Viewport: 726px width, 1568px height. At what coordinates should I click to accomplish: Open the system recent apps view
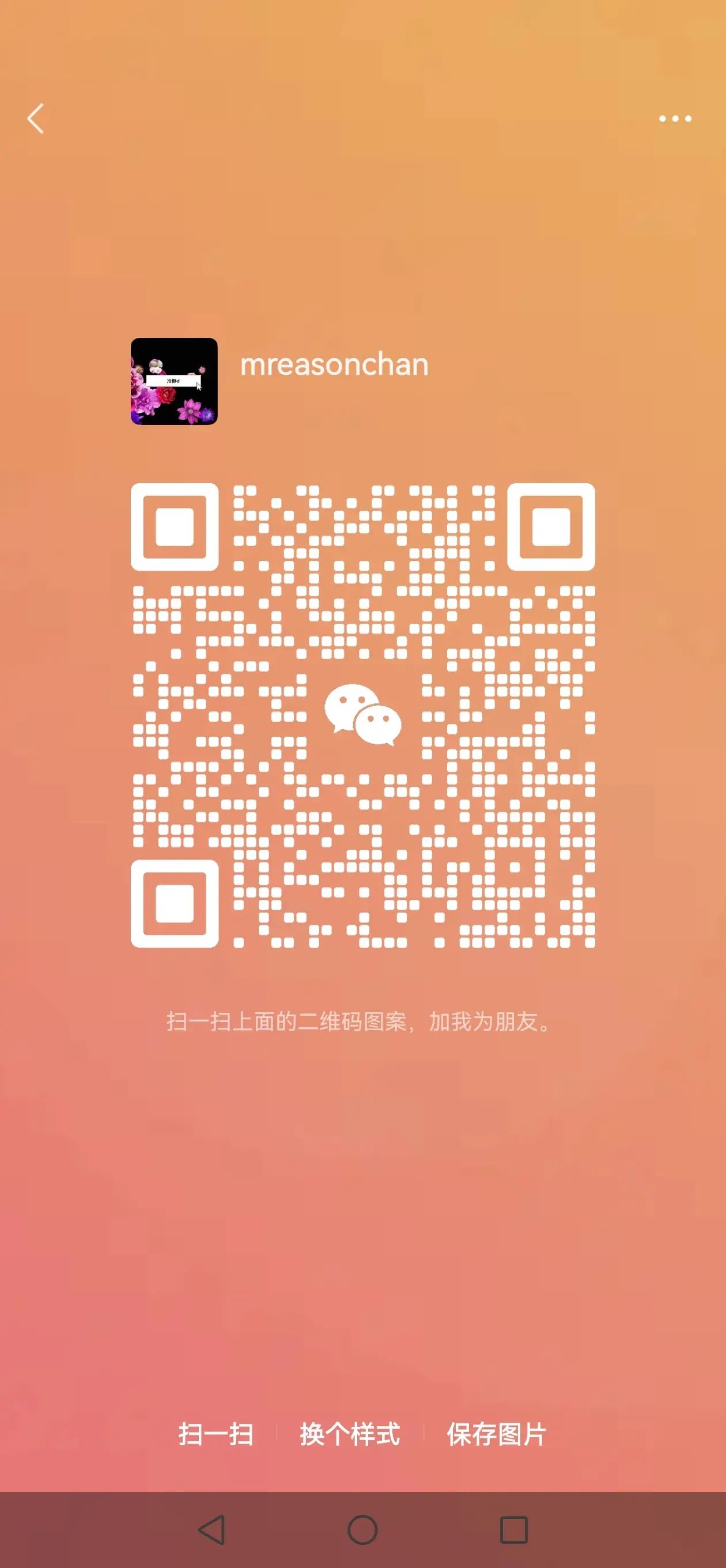tap(513, 1529)
